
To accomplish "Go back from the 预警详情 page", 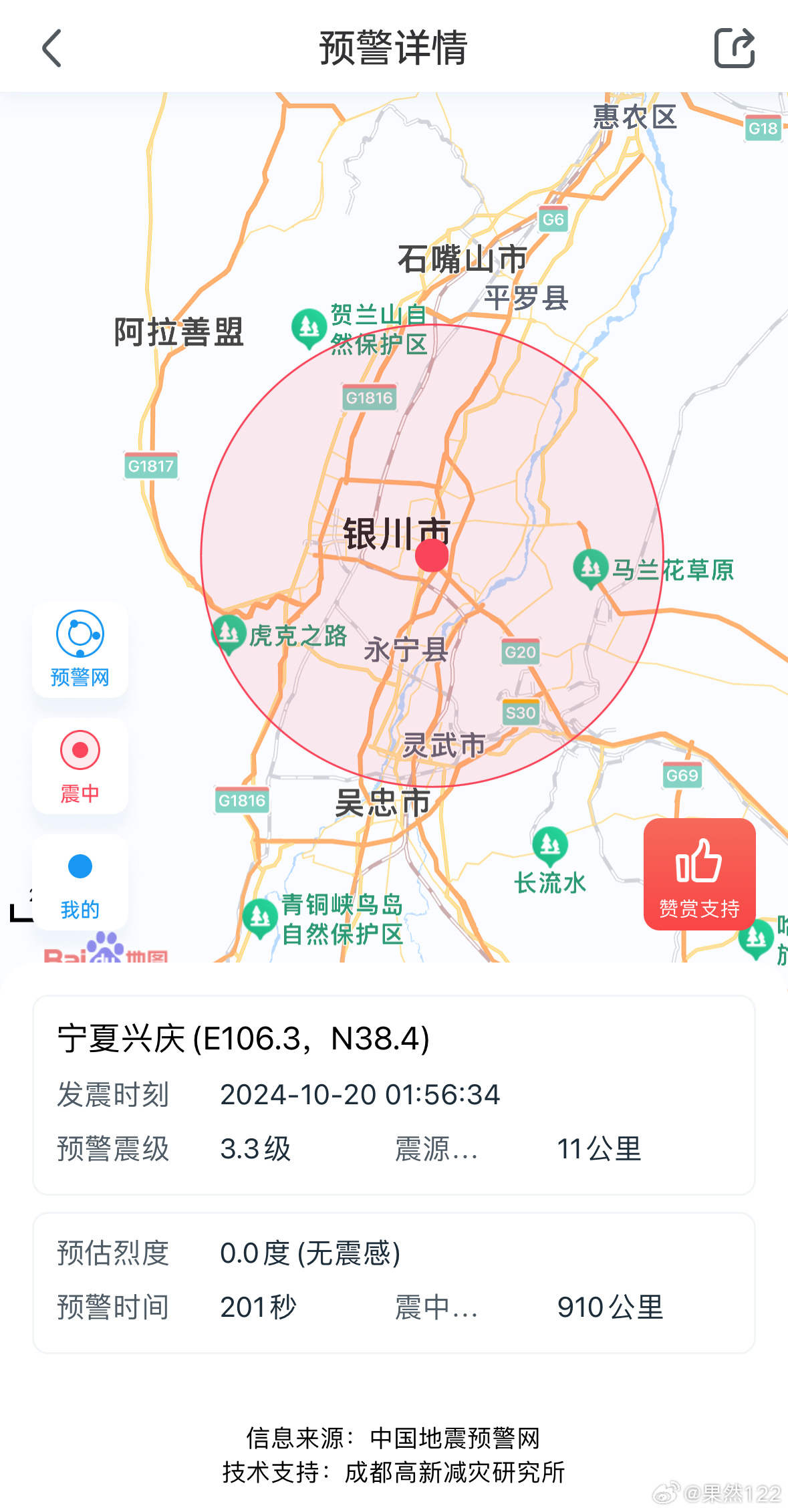I will (51, 48).
